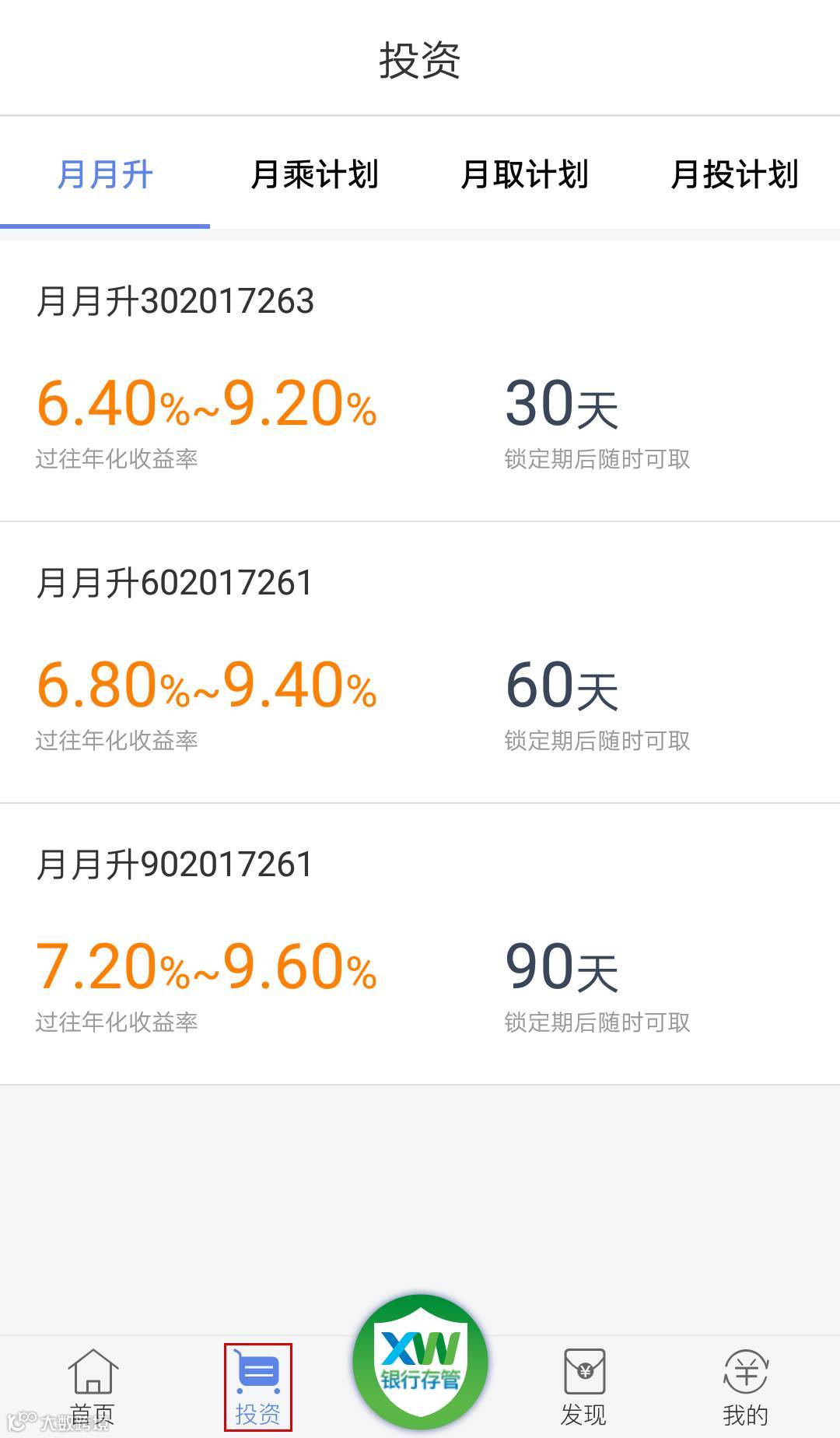
Task: Open the 90天 product 月月升902017261
Action: click(x=420, y=945)
